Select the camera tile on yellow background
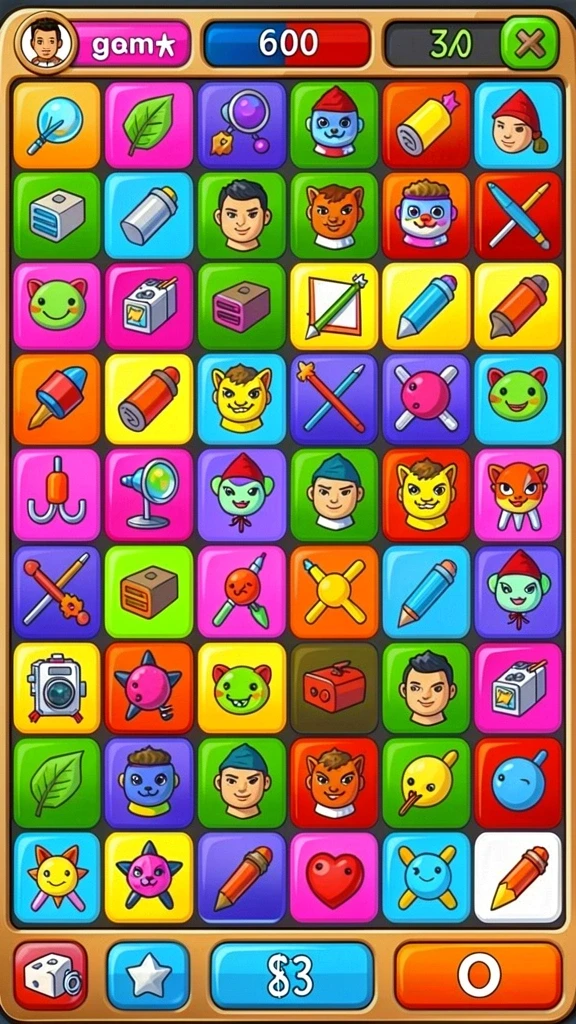Screen dimensions: 576x1024 coord(57,688)
